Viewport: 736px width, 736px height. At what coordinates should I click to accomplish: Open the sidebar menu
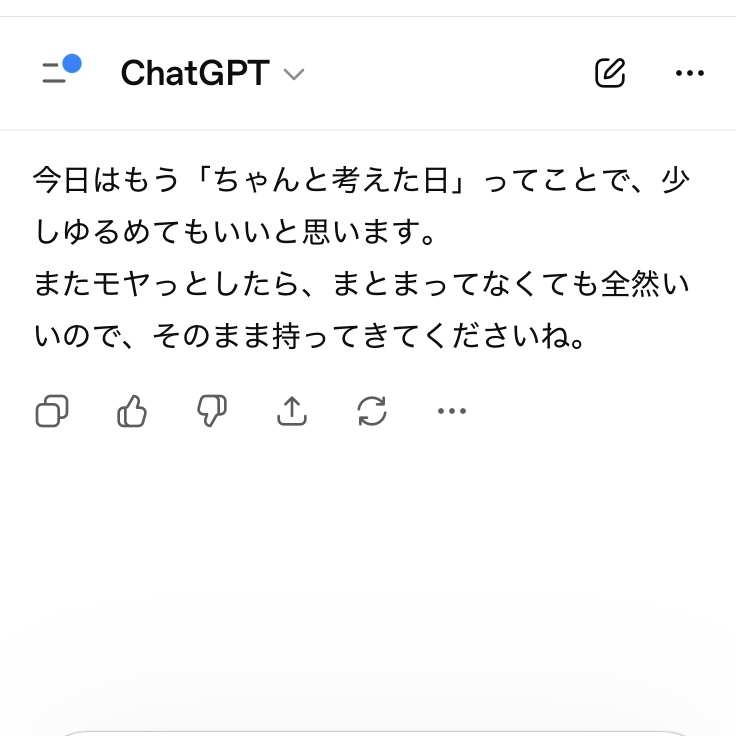58,72
